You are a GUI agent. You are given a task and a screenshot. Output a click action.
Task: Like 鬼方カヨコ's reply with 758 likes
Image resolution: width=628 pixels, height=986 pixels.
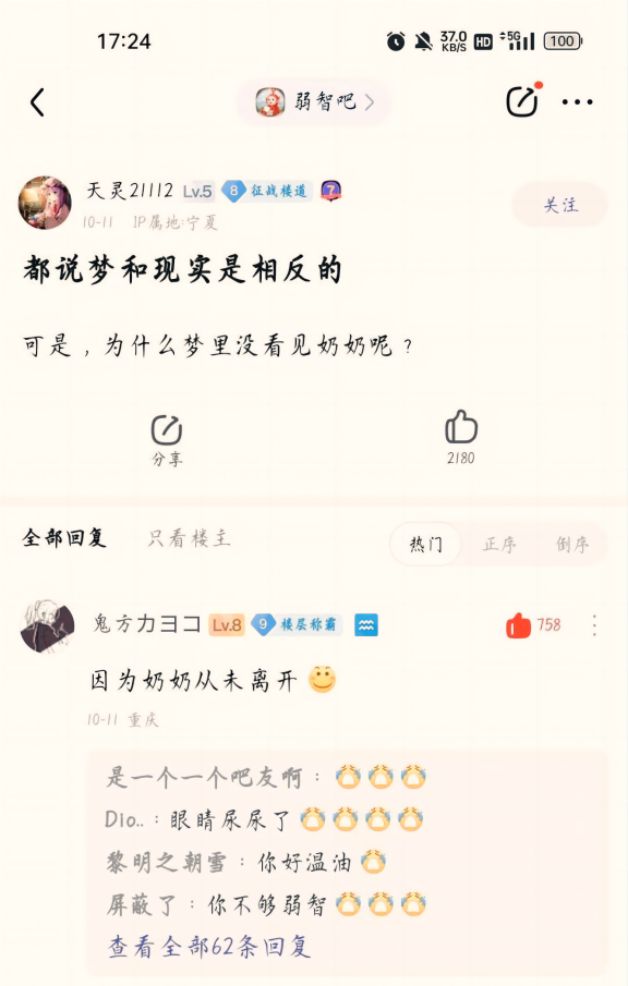(x=520, y=626)
